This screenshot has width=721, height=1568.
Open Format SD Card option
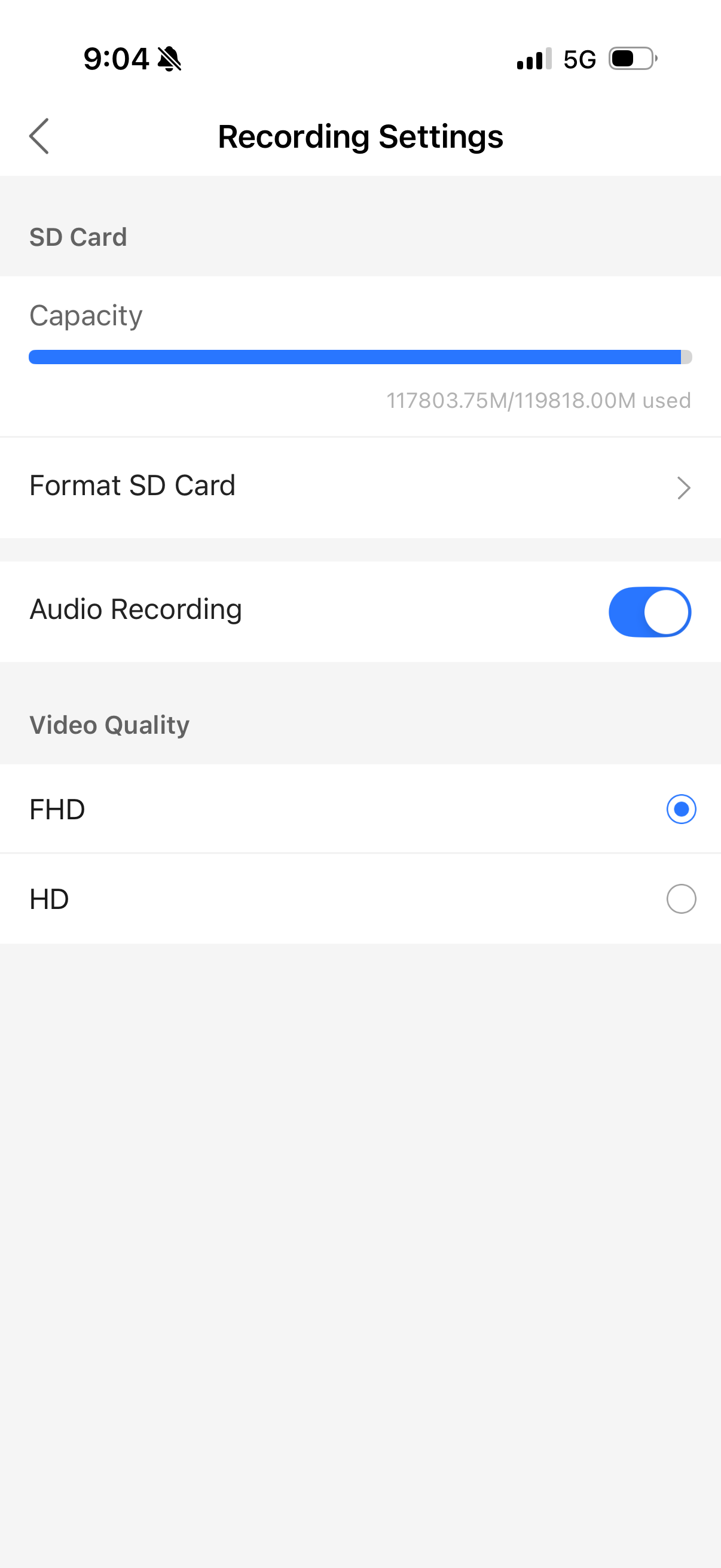click(360, 487)
